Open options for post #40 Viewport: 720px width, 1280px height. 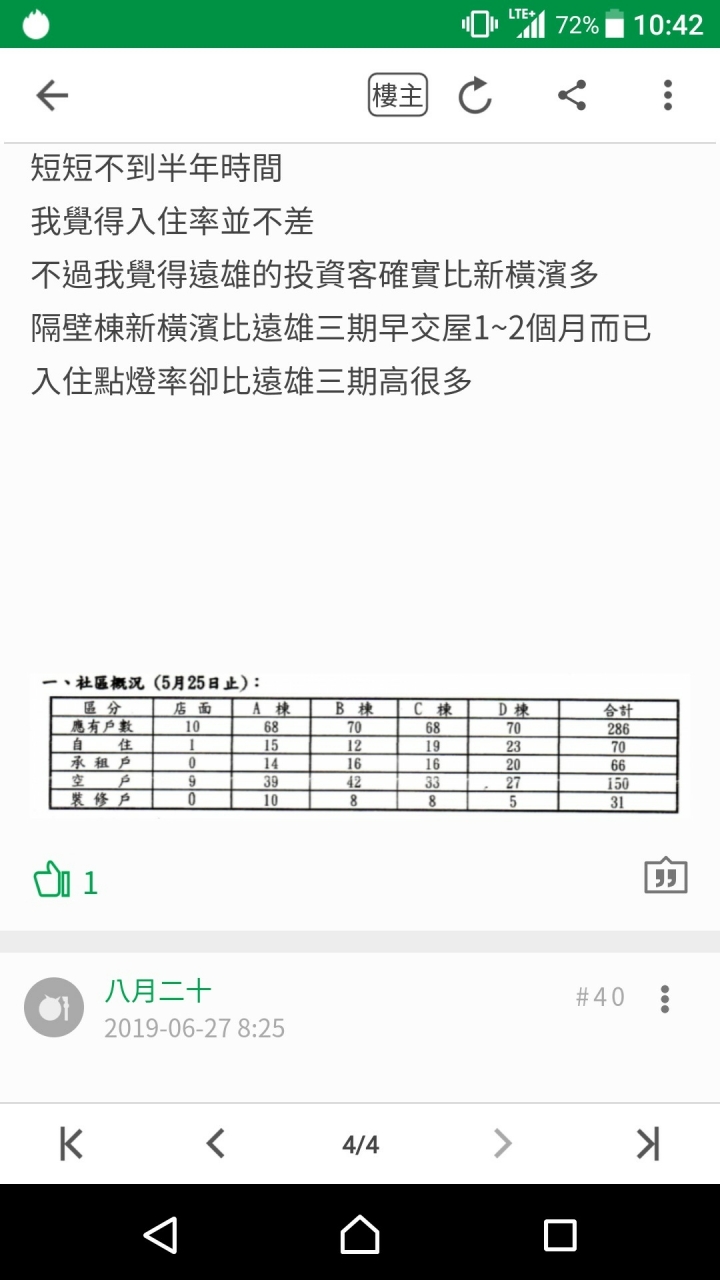click(x=665, y=998)
